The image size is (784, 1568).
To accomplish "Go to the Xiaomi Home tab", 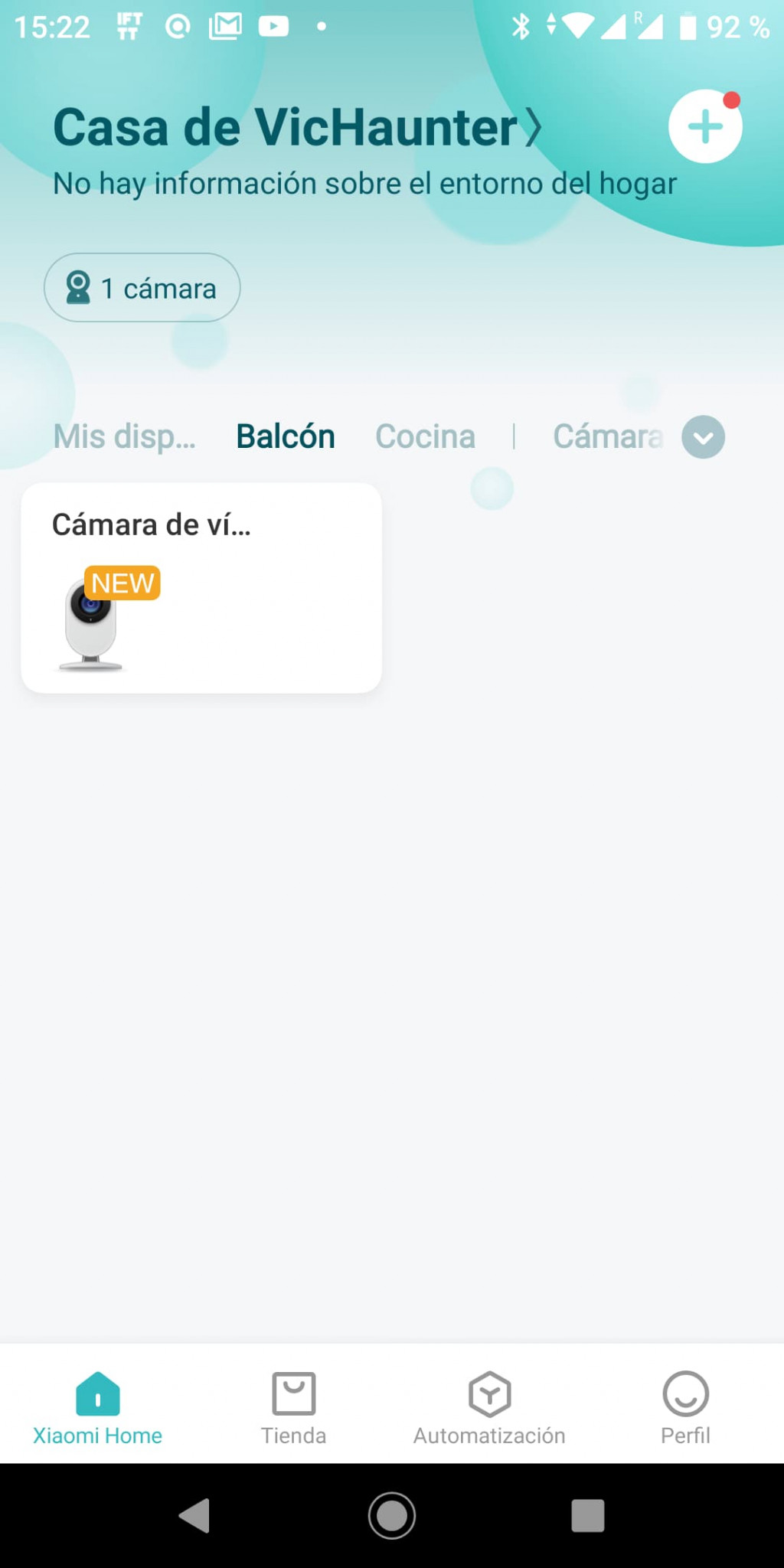I will pos(98,1407).
